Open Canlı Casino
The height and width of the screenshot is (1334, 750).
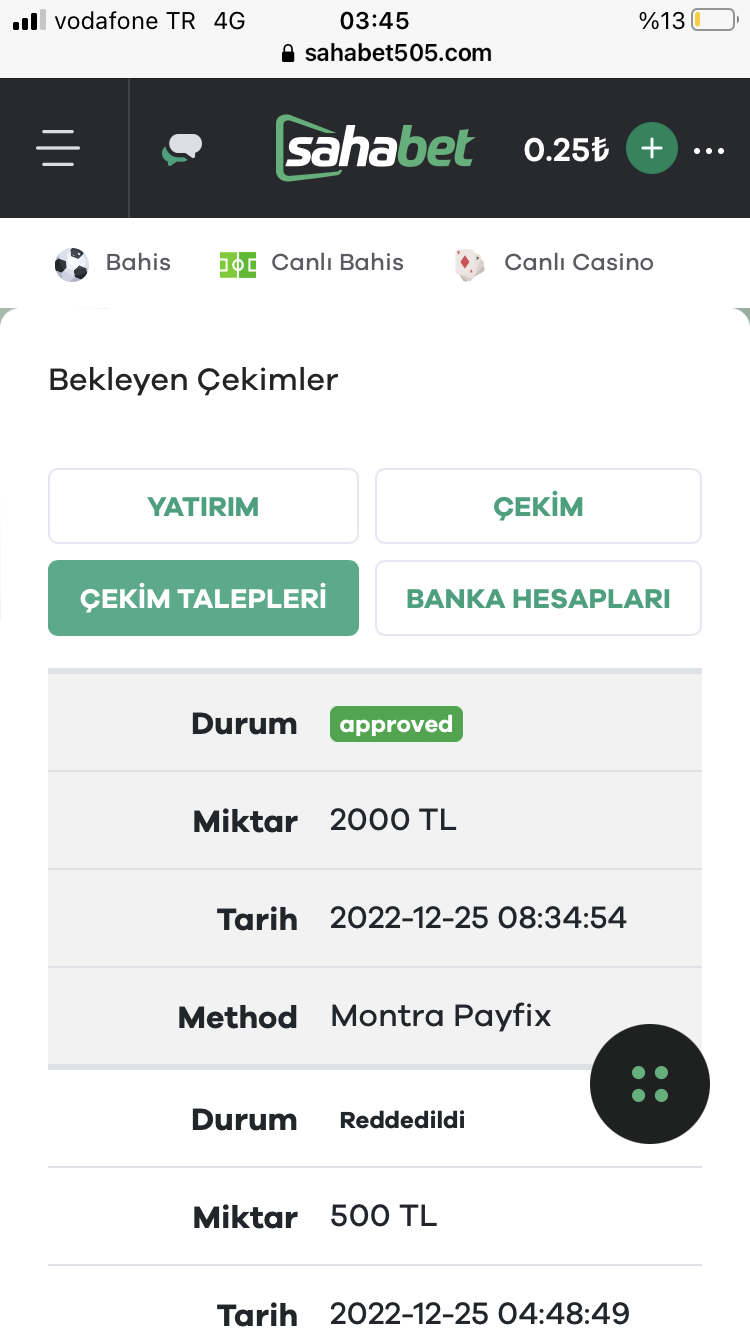pyautogui.click(x=554, y=263)
